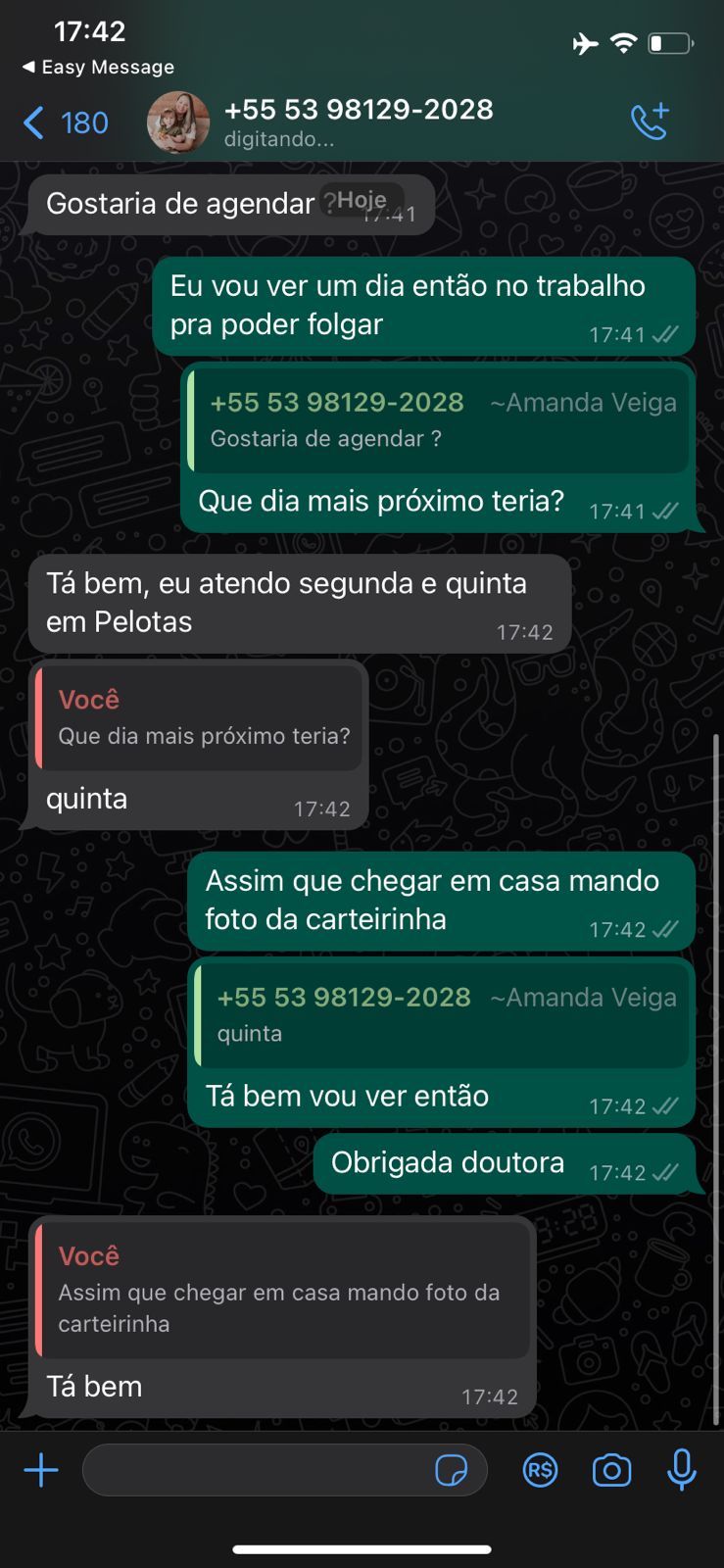
Task: Open the attachment plus menu
Action: [x=41, y=1470]
